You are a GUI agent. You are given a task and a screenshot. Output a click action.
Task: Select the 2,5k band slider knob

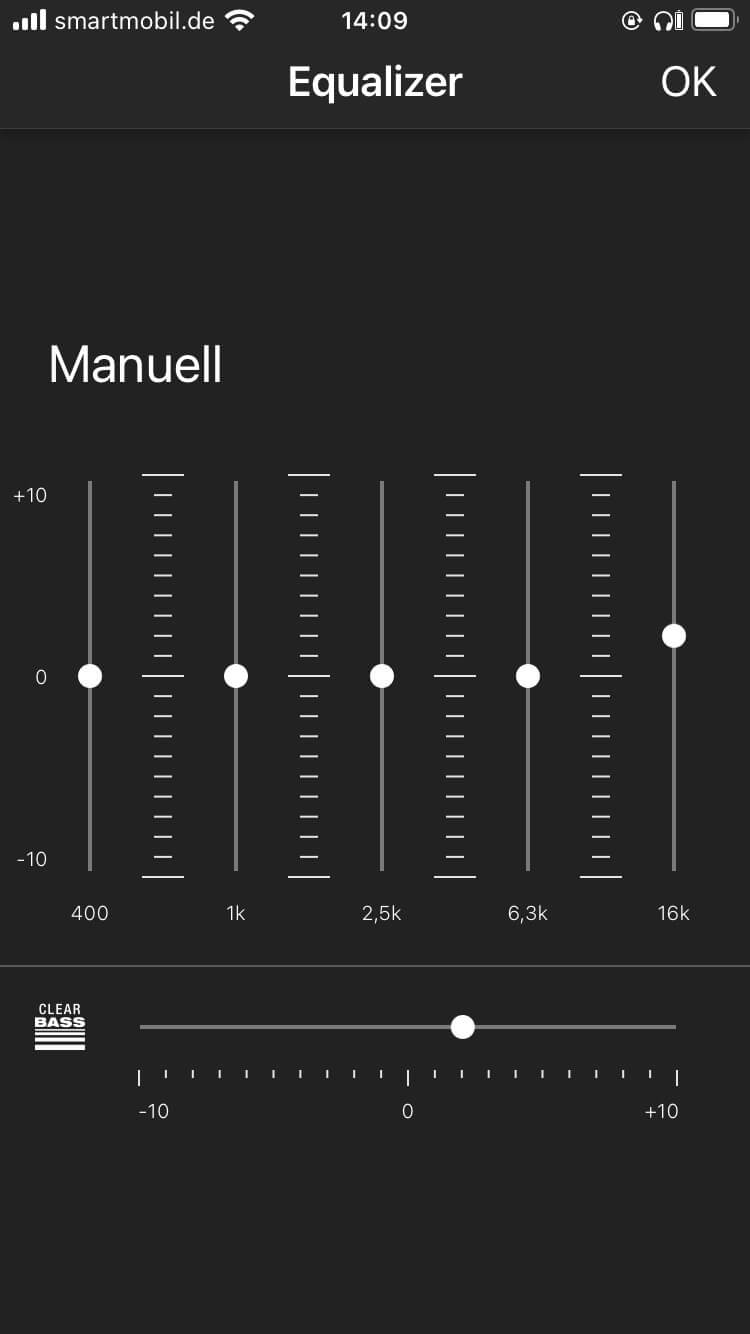(382, 676)
